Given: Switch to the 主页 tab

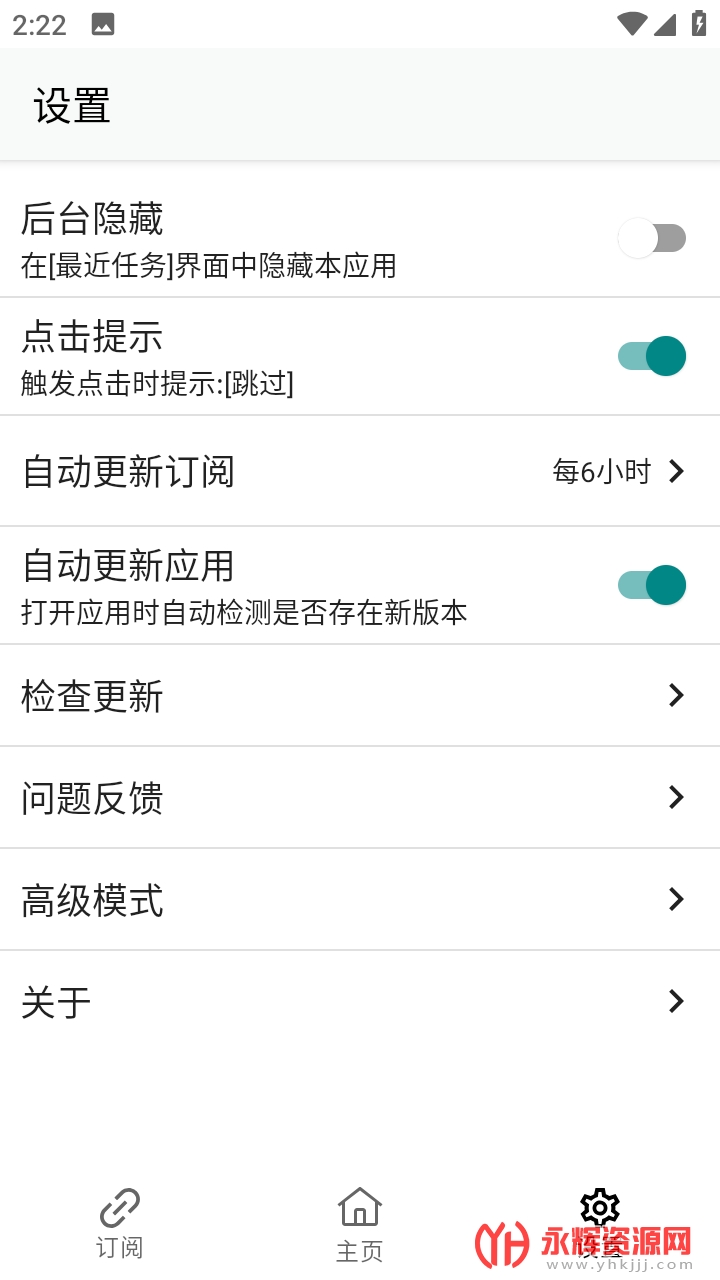Looking at the screenshot, I should click(x=360, y=1222).
